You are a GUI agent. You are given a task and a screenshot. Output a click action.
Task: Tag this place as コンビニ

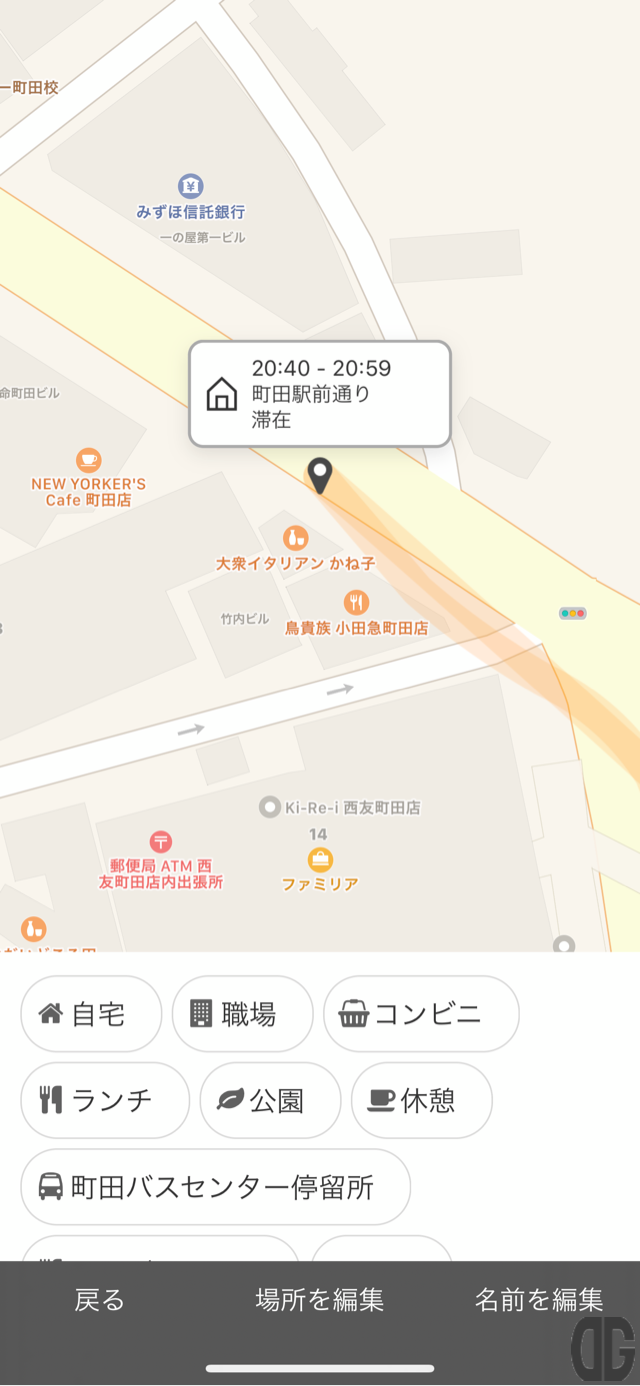coord(421,1014)
